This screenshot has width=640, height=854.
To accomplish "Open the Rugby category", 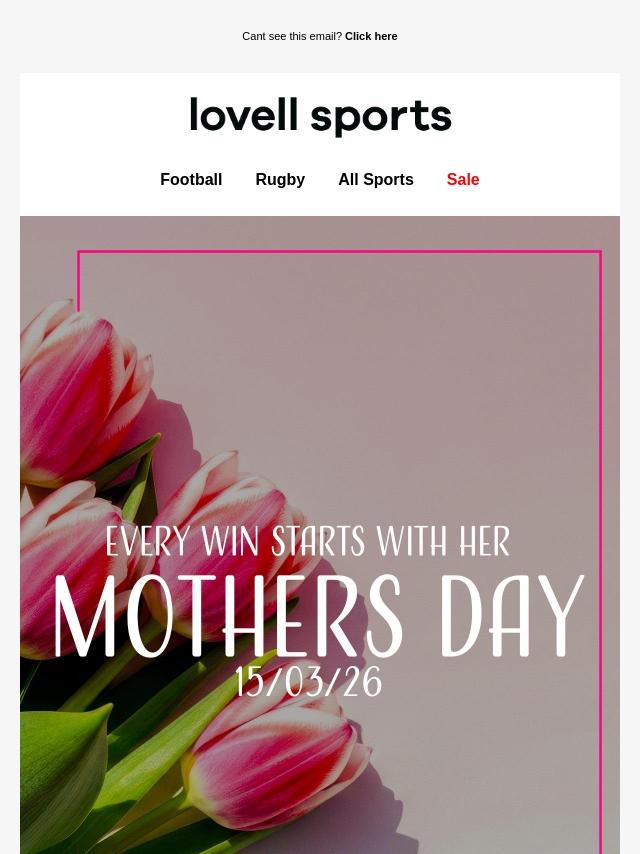I will coord(280,180).
